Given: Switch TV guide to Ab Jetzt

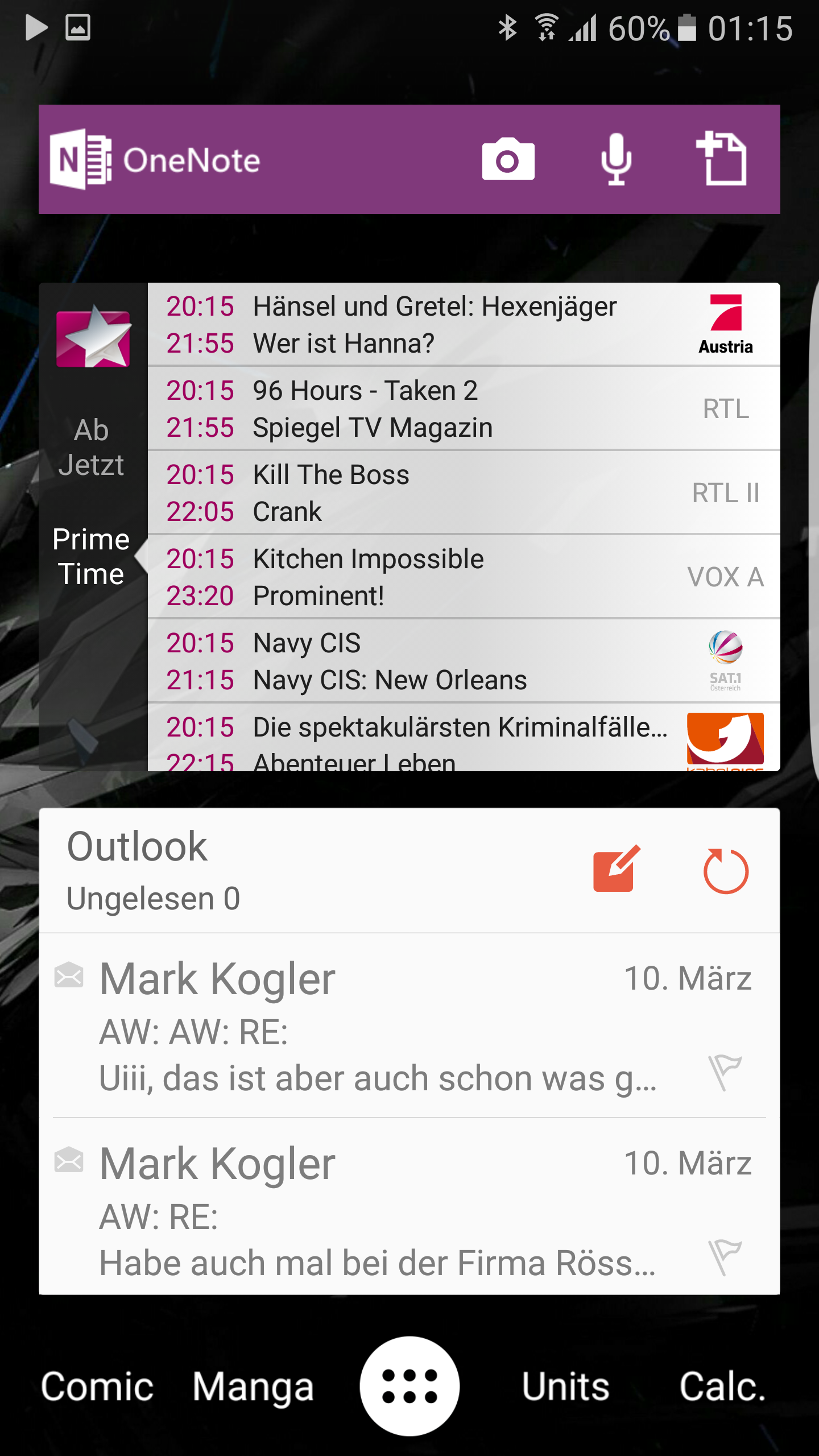Looking at the screenshot, I should point(91,447).
